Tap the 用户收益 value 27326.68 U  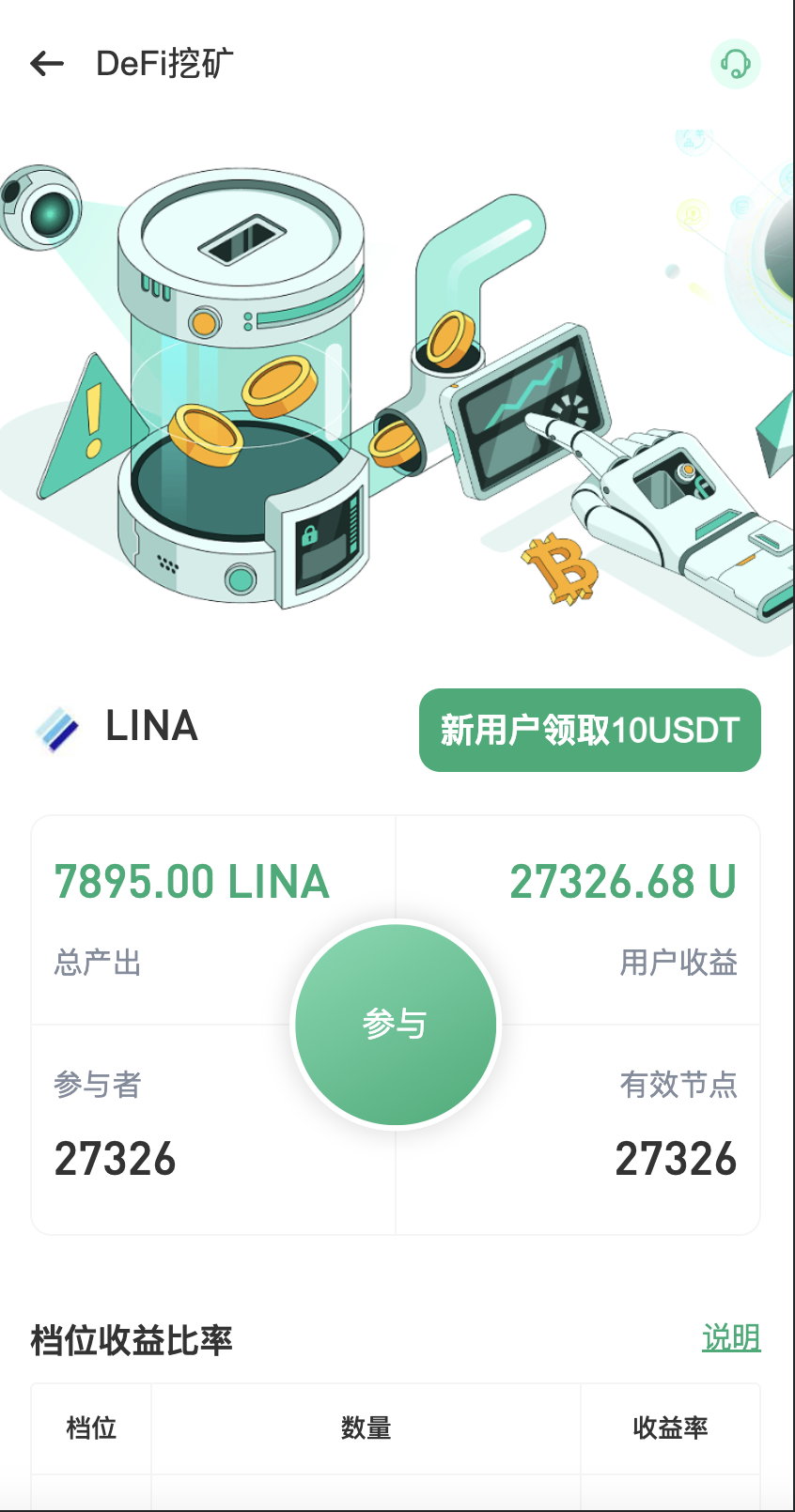point(625,881)
